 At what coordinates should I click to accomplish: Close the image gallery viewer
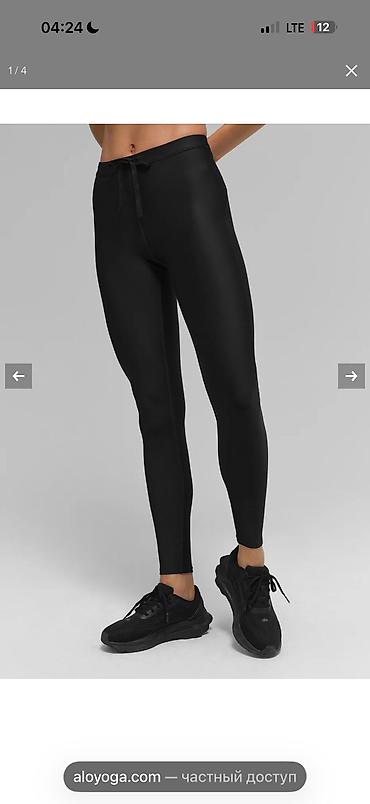[x=351, y=71]
